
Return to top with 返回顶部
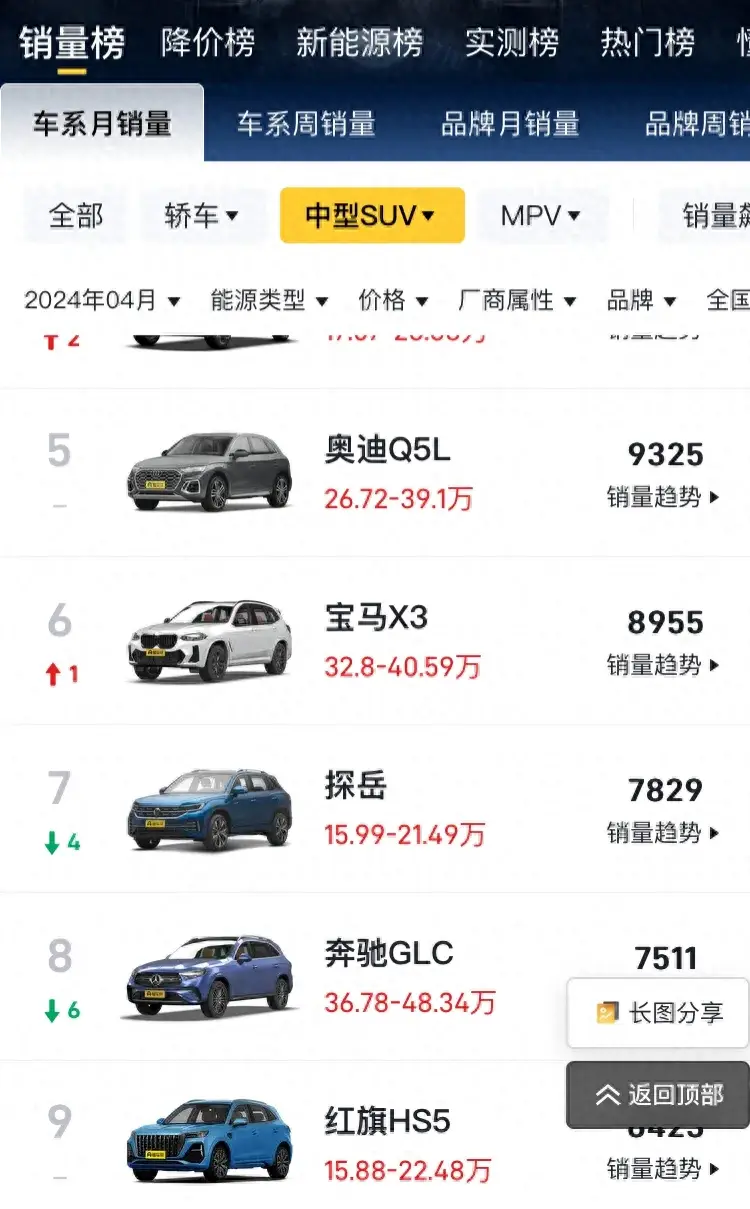point(660,1095)
